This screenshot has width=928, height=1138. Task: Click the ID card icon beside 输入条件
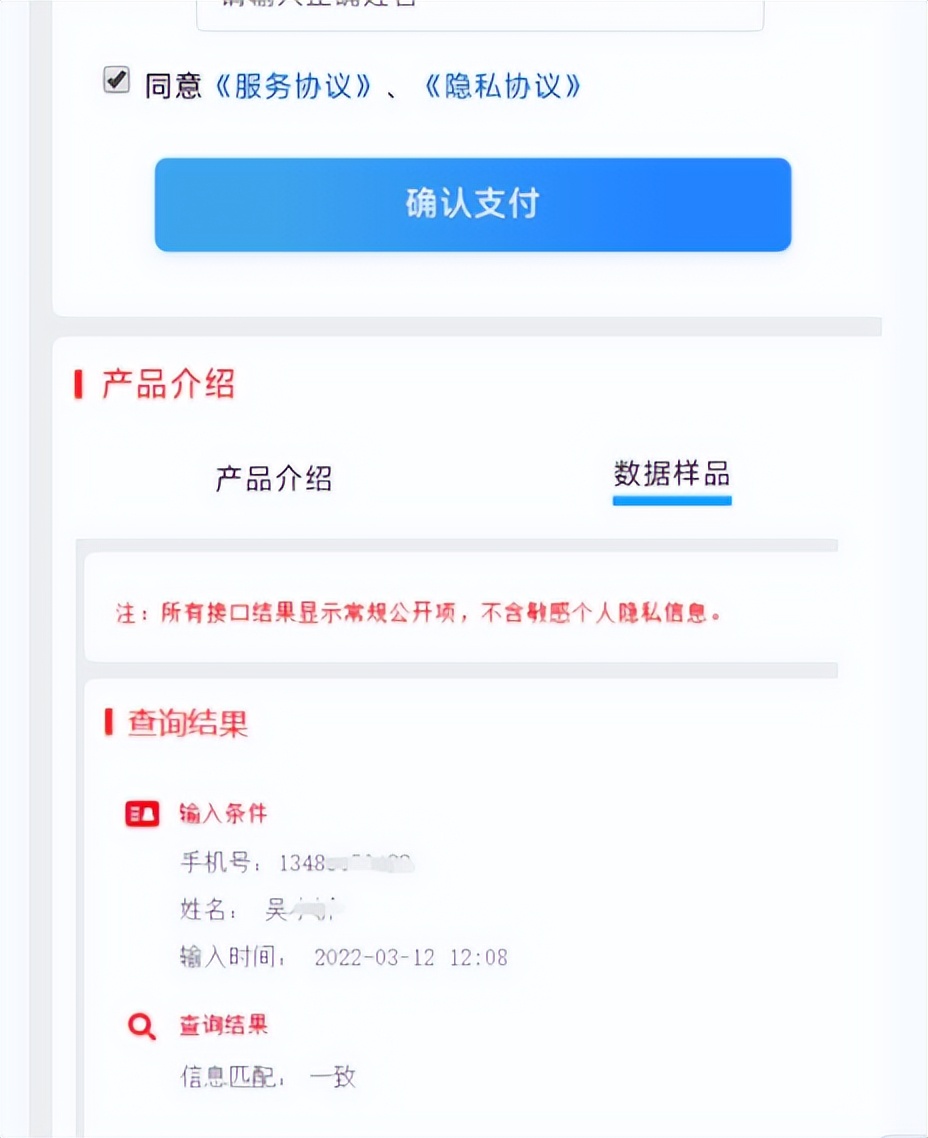142,814
